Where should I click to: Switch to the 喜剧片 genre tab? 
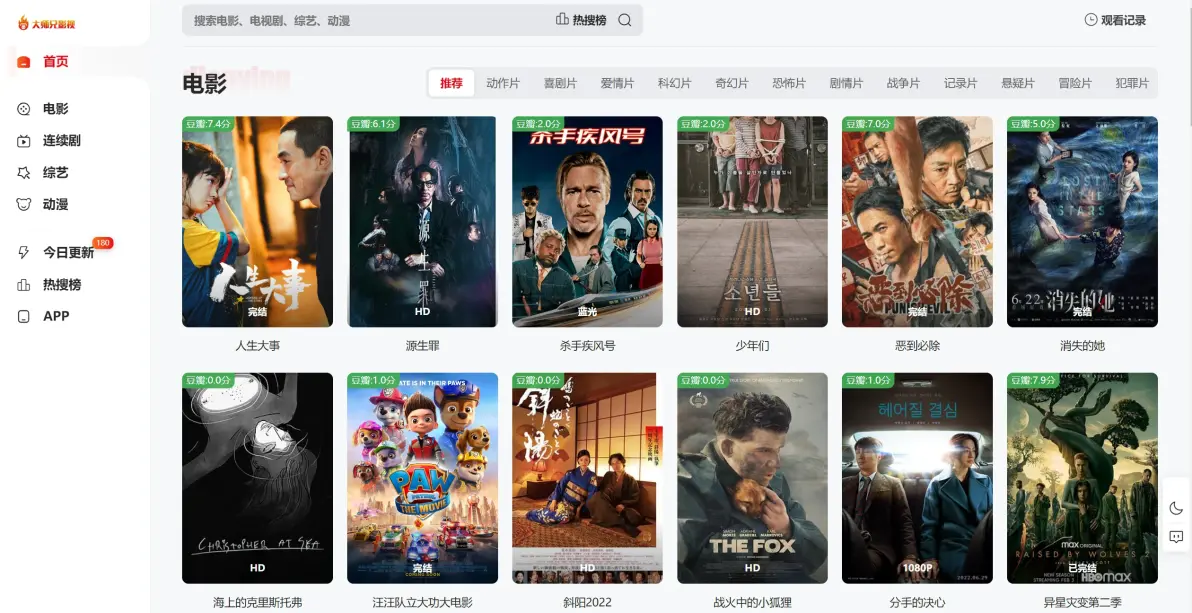tap(560, 83)
